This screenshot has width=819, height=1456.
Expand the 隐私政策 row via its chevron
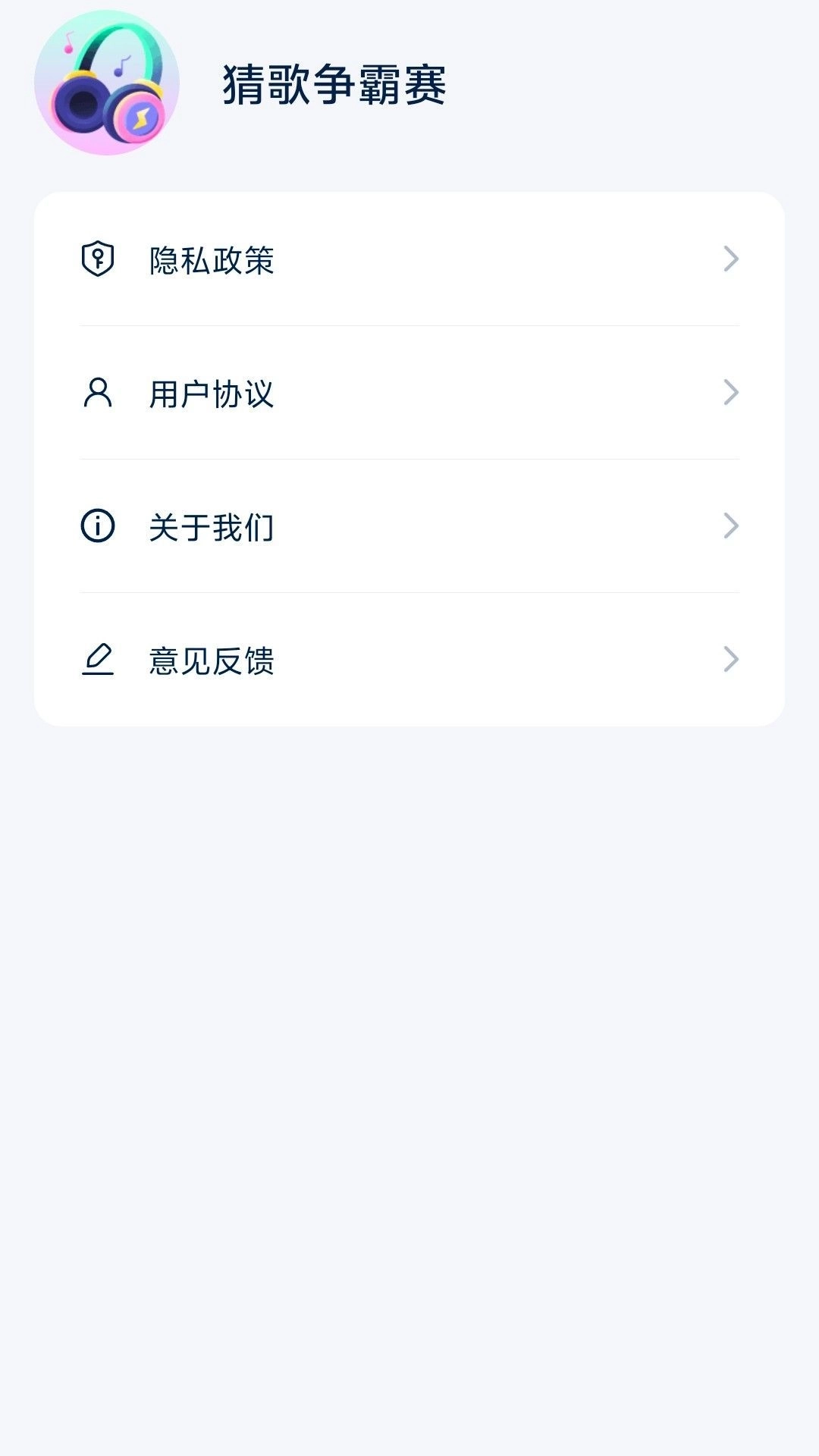[x=730, y=260]
